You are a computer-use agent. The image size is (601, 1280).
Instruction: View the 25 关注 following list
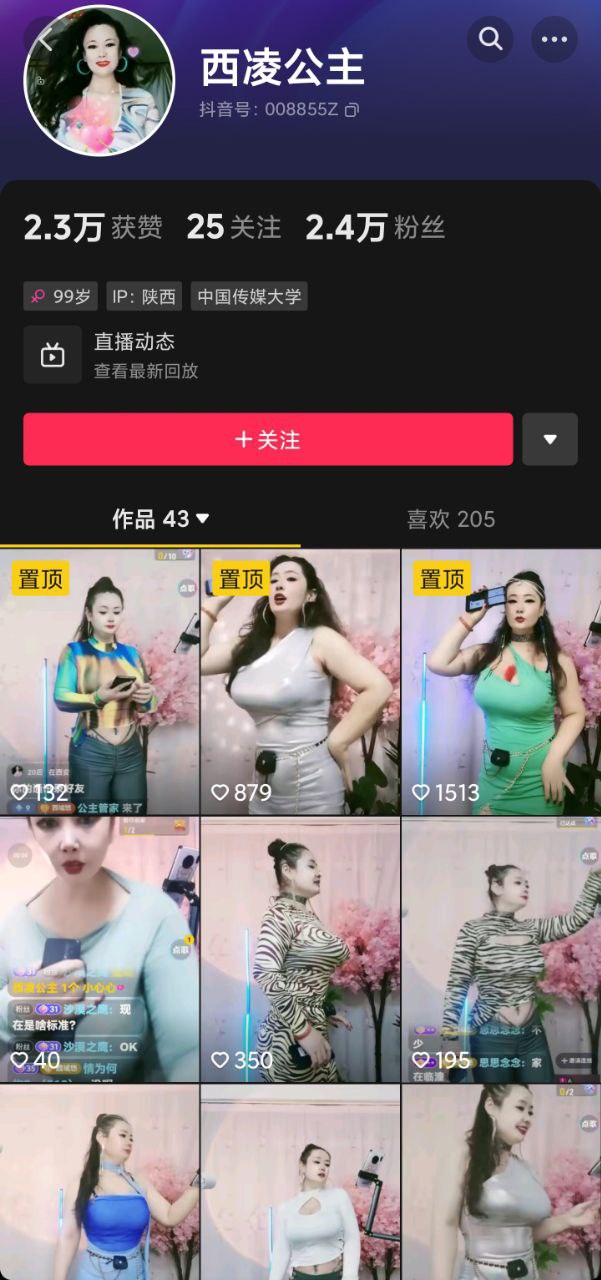click(234, 227)
